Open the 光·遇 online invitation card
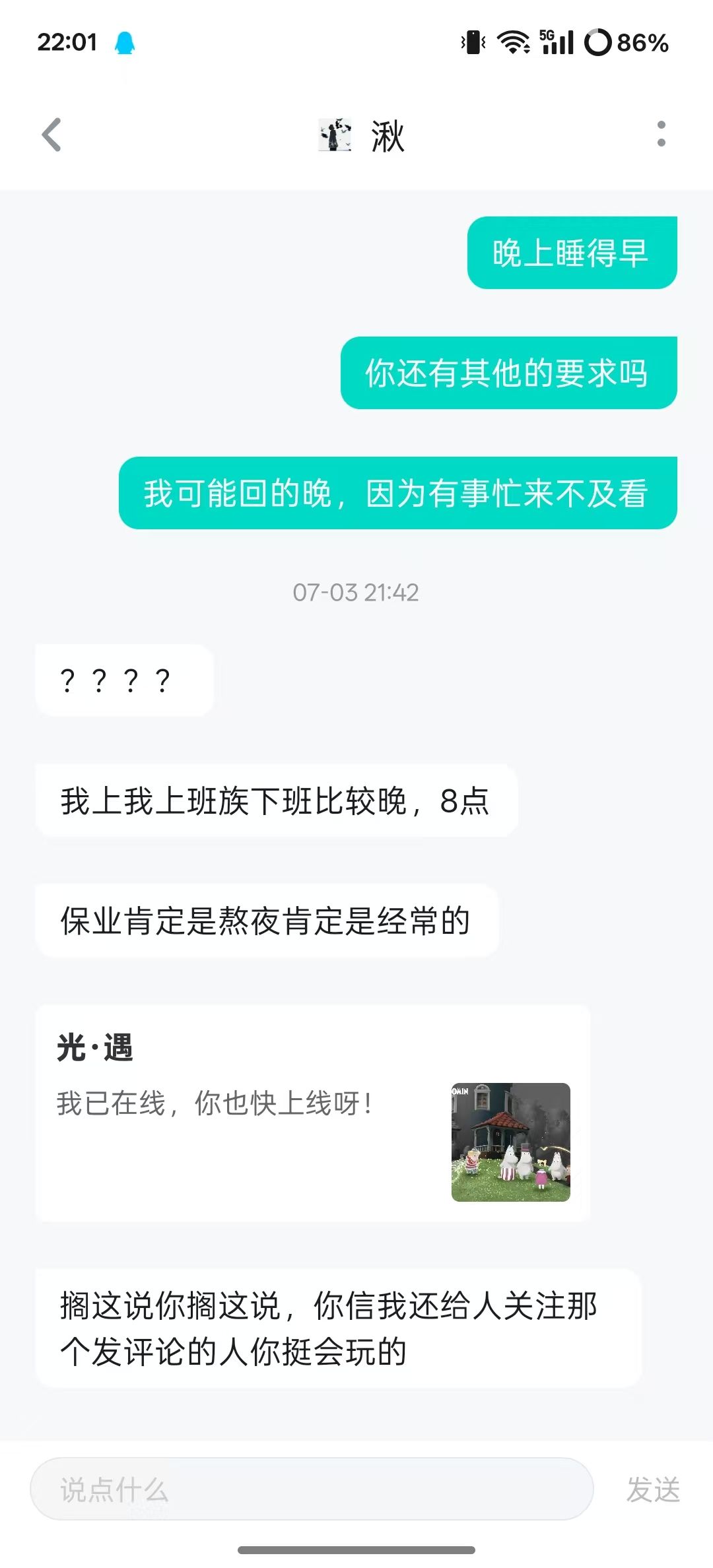This screenshot has height=1568, width=713. click(313, 1113)
